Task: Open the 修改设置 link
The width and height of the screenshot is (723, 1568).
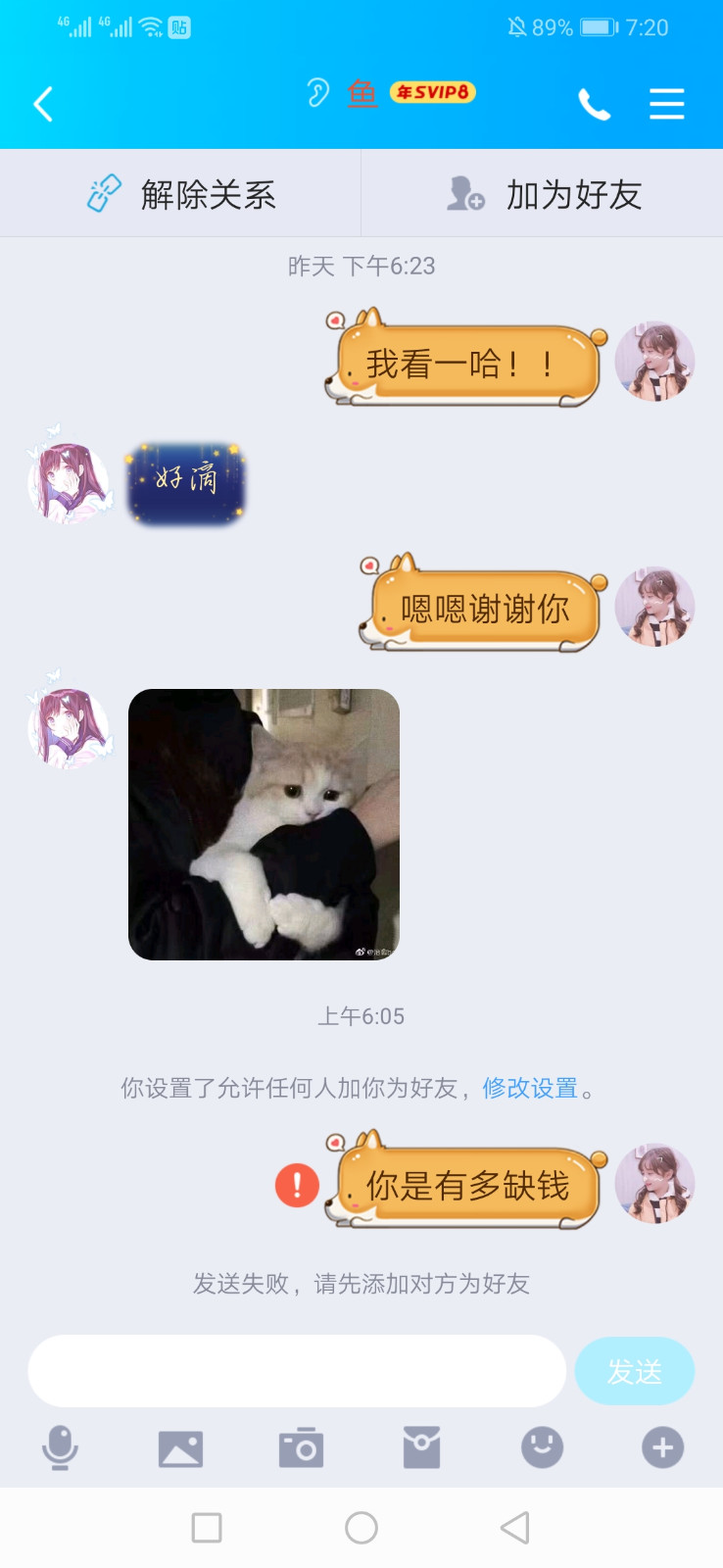Action: tap(530, 1088)
